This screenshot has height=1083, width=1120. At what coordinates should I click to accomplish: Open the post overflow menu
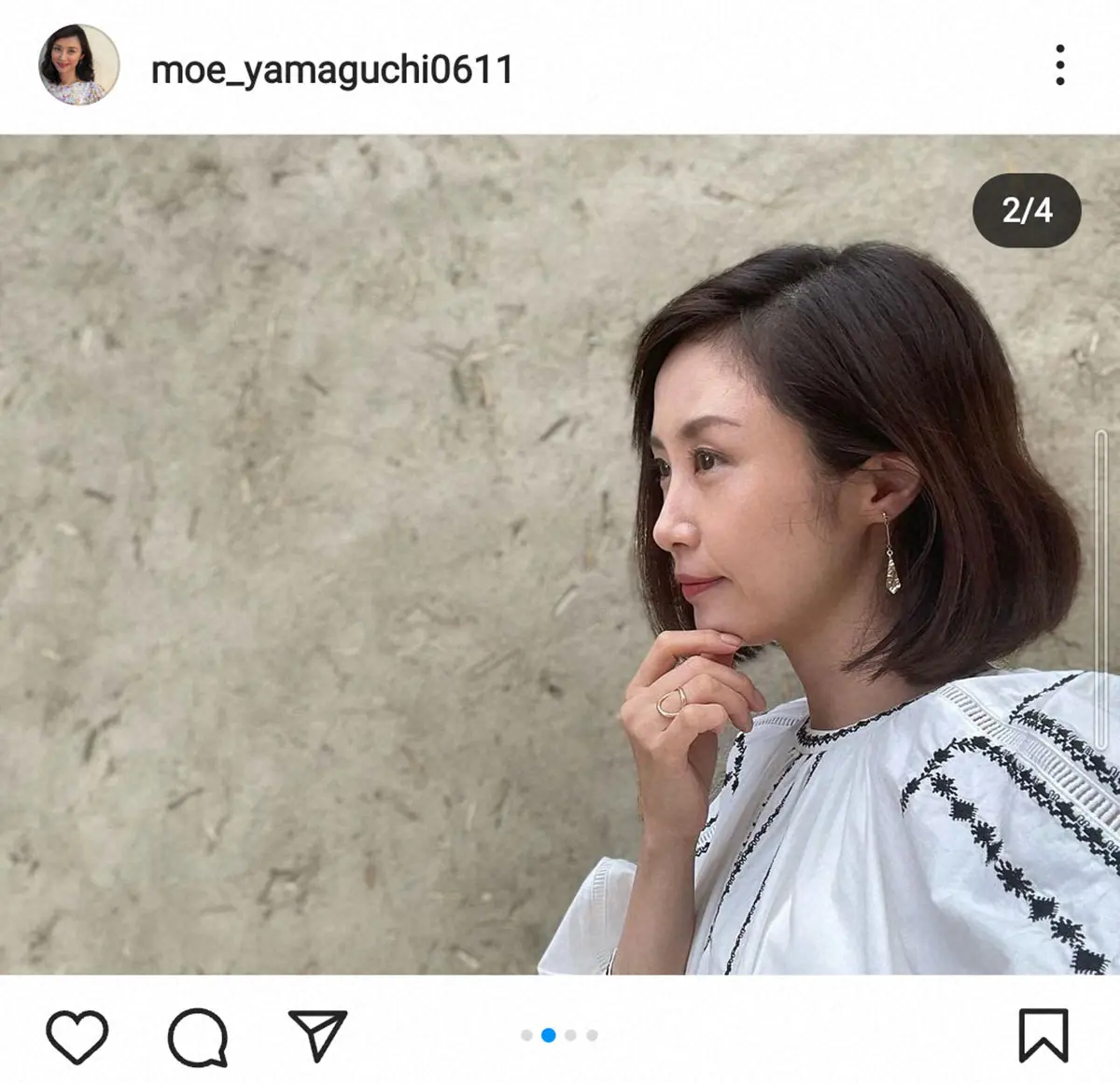tap(1059, 64)
